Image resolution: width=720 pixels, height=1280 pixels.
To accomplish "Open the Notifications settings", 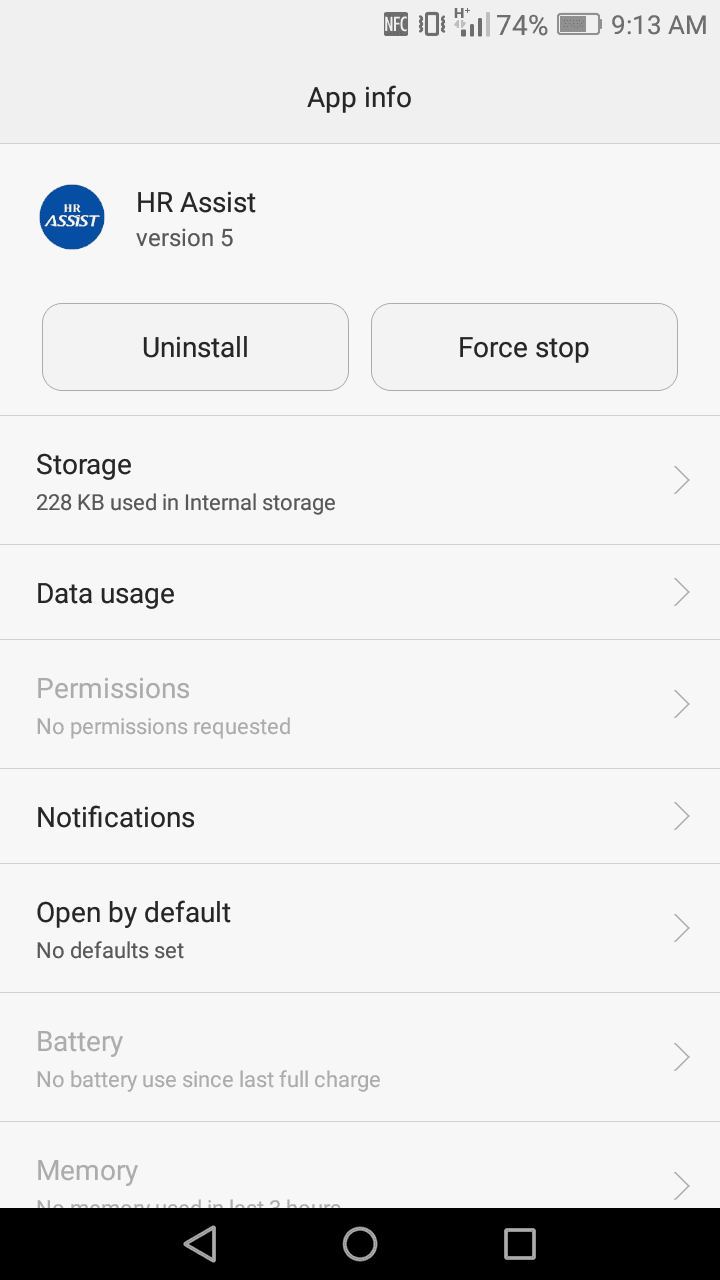I will tap(360, 817).
